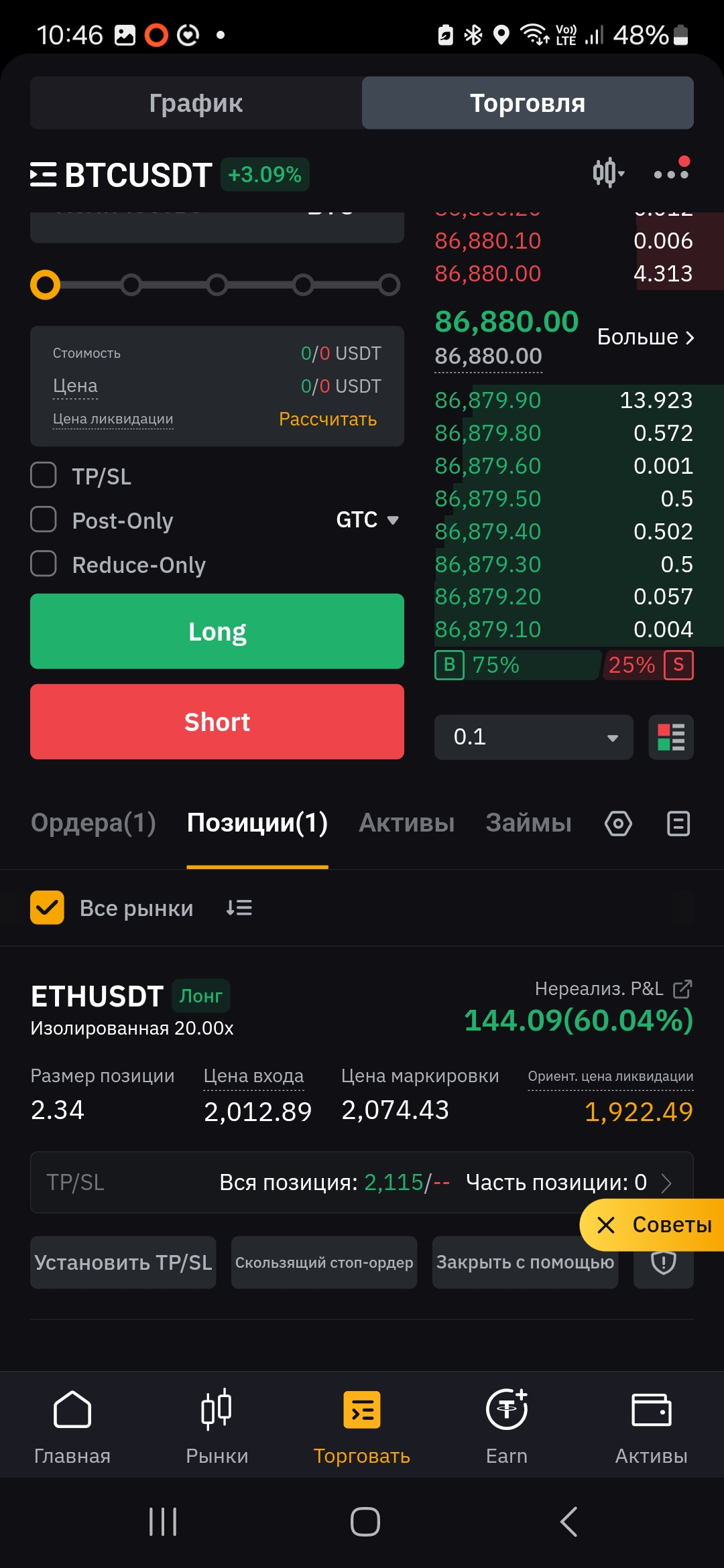The width and height of the screenshot is (724, 1568).
Task: Tap the green Long button
Action: (x=217, y=631)
